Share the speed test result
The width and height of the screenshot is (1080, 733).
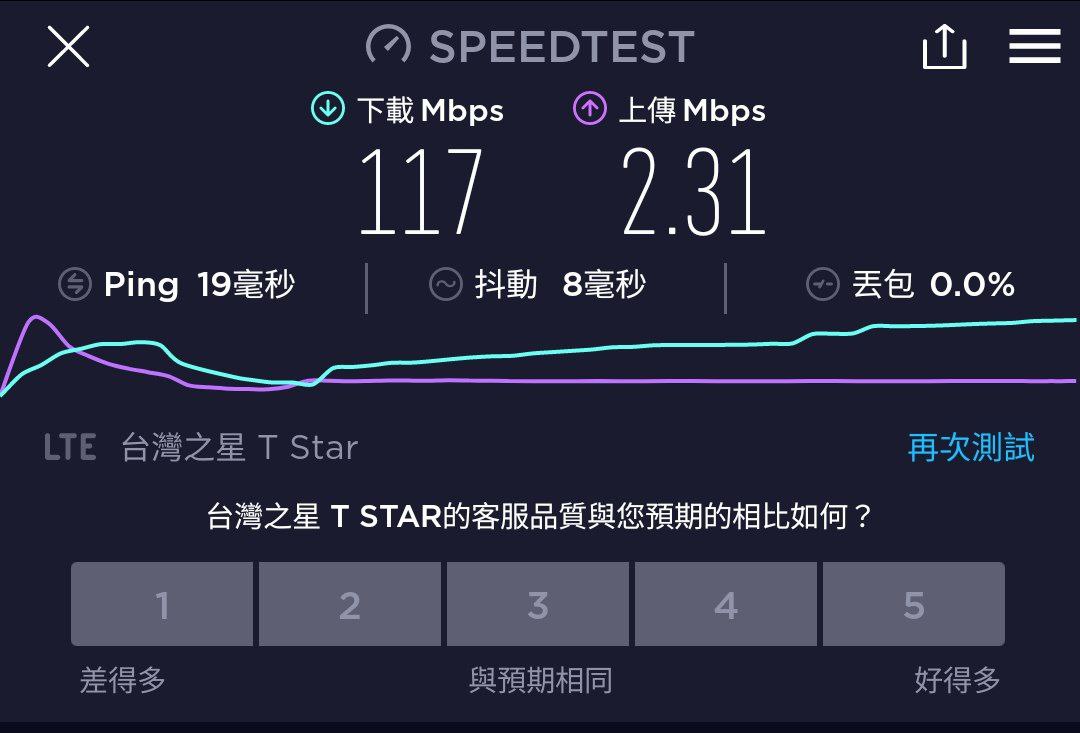click(944, 46)
